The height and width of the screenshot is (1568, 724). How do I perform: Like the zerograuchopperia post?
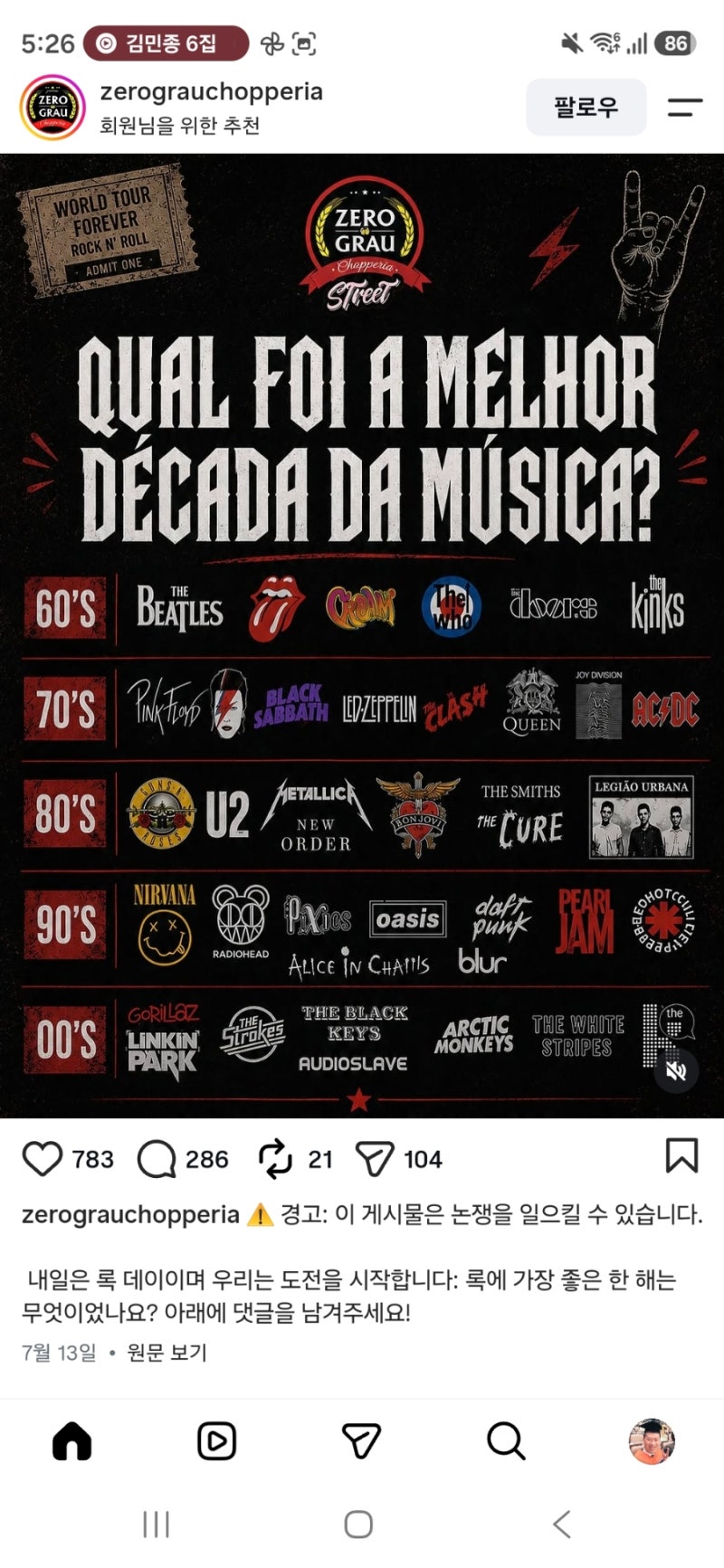(x=43, y=1159)
